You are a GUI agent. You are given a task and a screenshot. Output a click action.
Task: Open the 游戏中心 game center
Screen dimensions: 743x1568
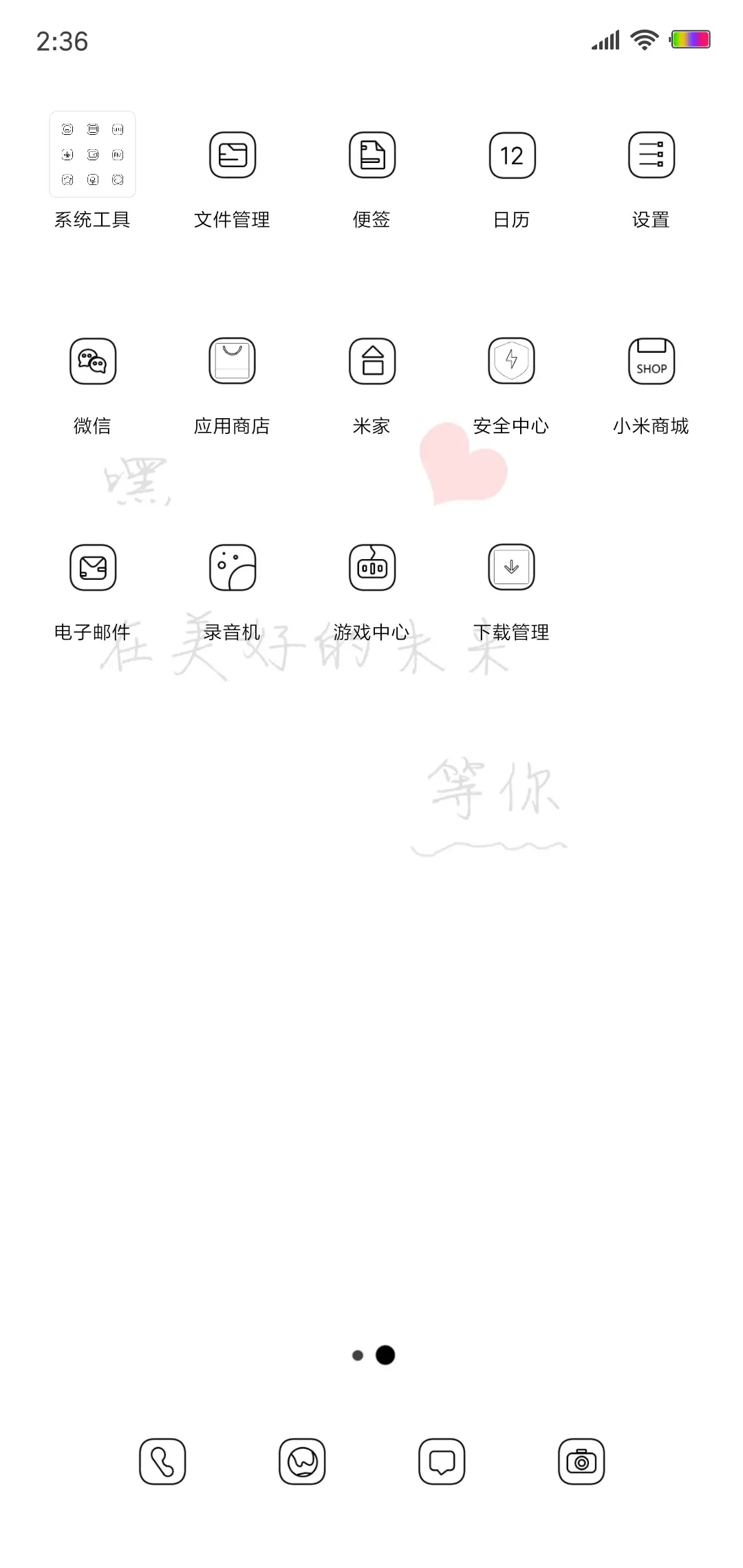371,566
